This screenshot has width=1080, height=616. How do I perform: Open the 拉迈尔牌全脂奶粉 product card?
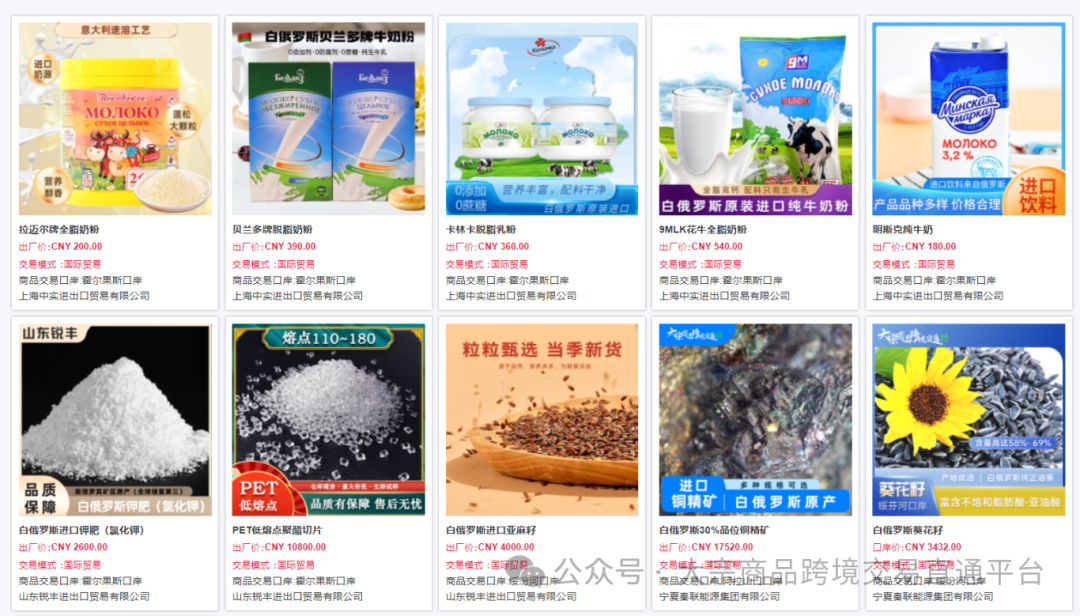[116, 120]
